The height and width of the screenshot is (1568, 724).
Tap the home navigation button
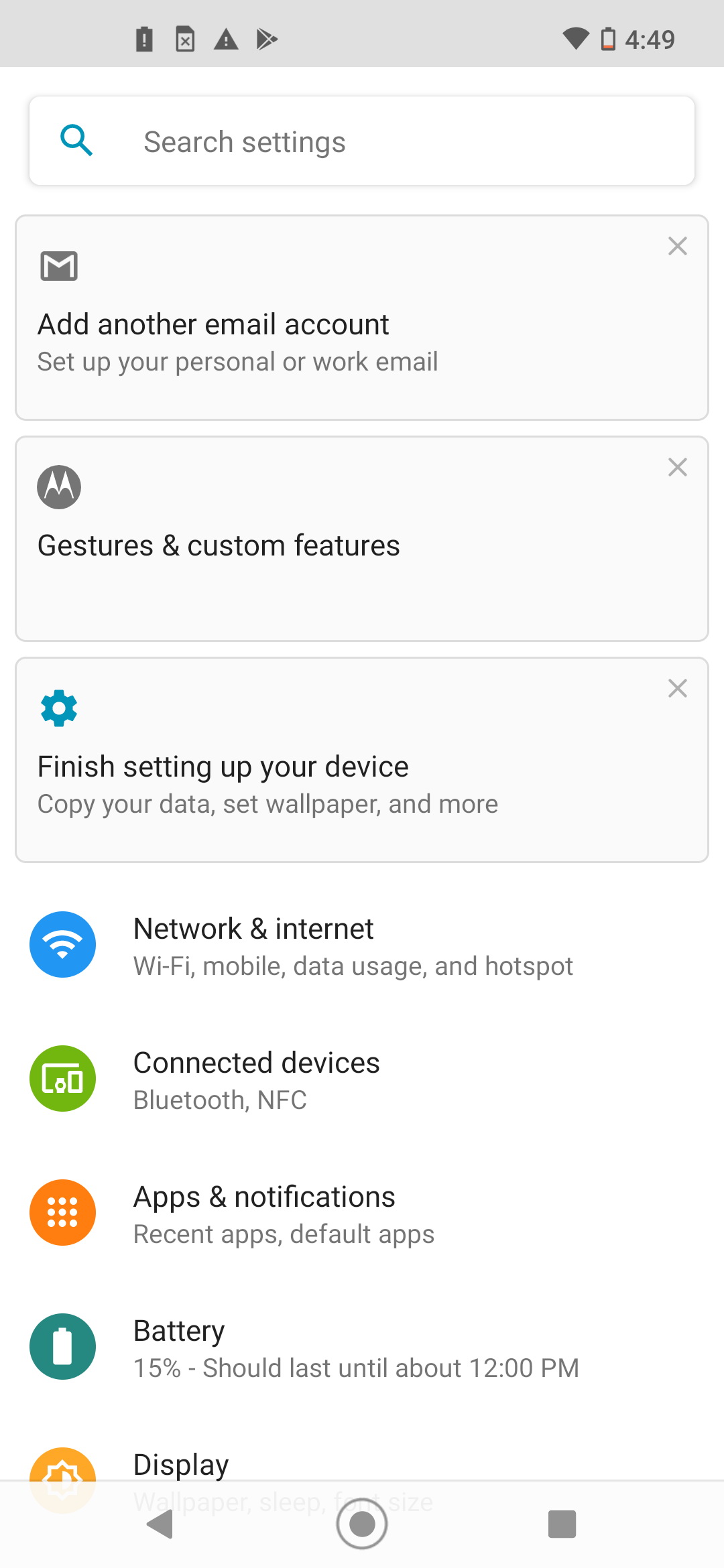pos(362,1524)
